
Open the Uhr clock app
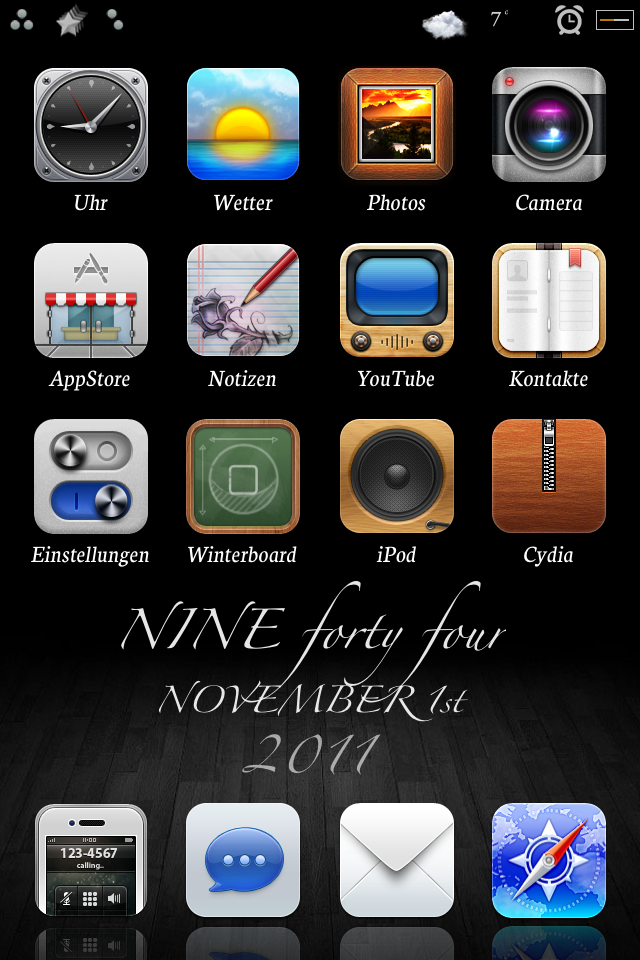91,124
